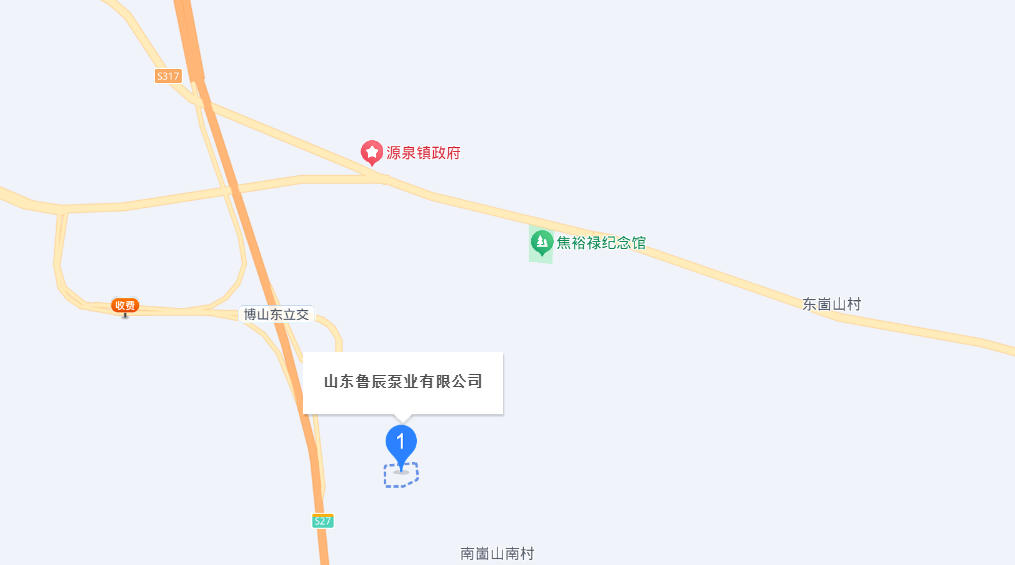Select the 源泉镇政府 map point

[x=372, y=153]
